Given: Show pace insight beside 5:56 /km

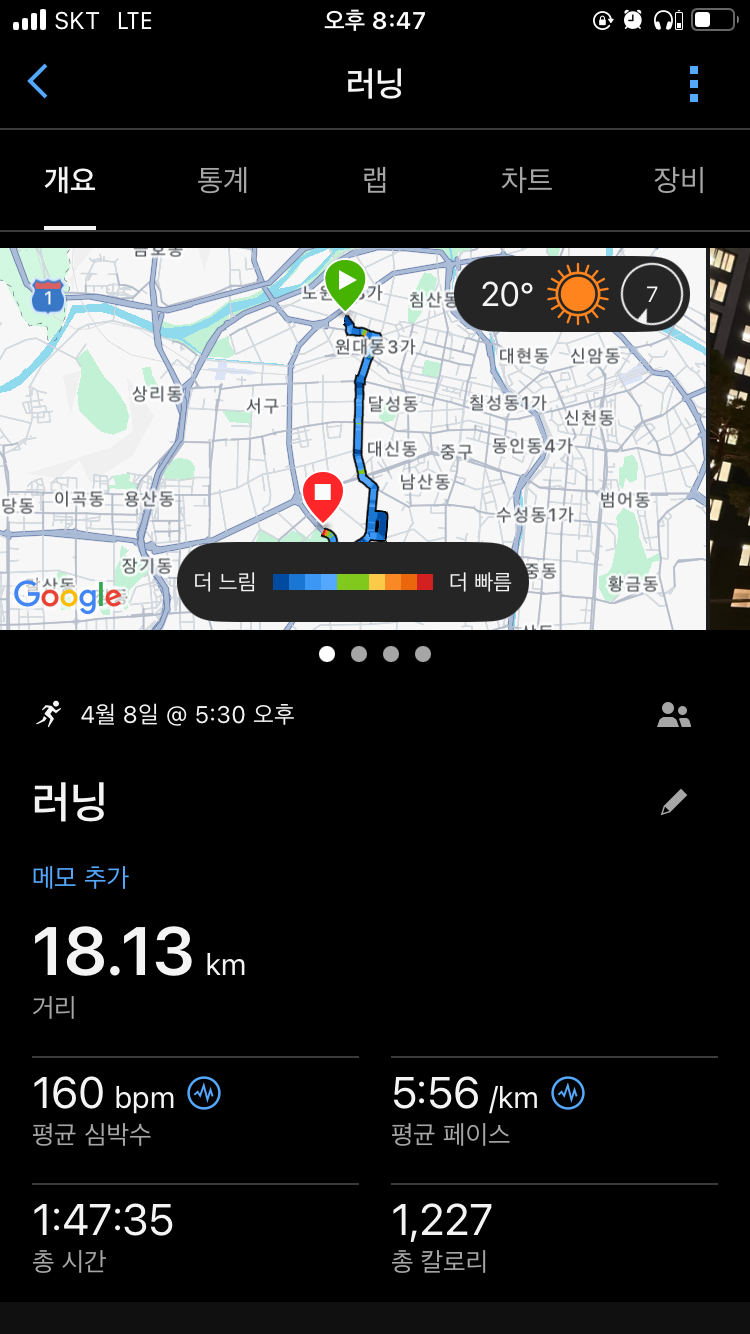Looking at the screenshot, I should [x=568, y=1094].
